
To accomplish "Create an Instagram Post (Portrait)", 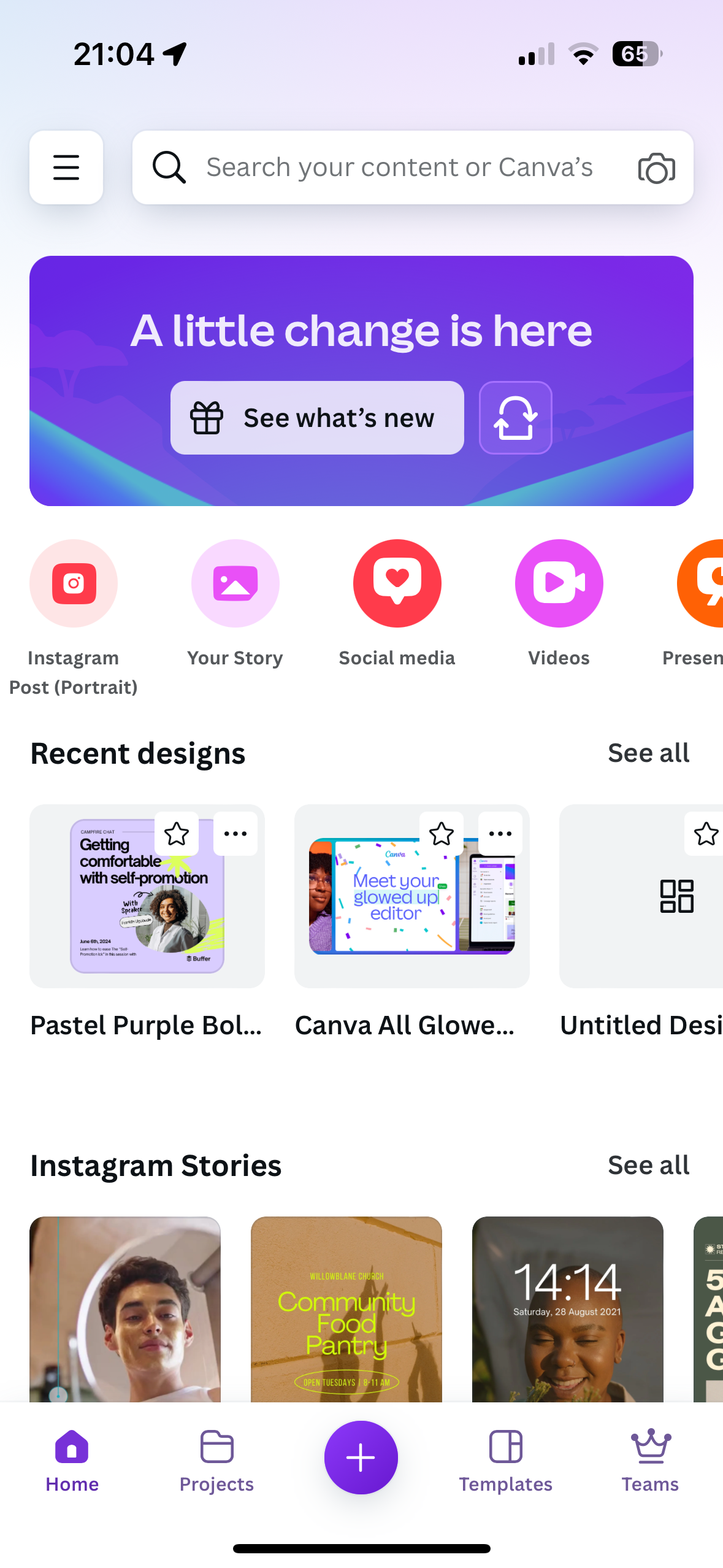I will (x=74, y=583).
